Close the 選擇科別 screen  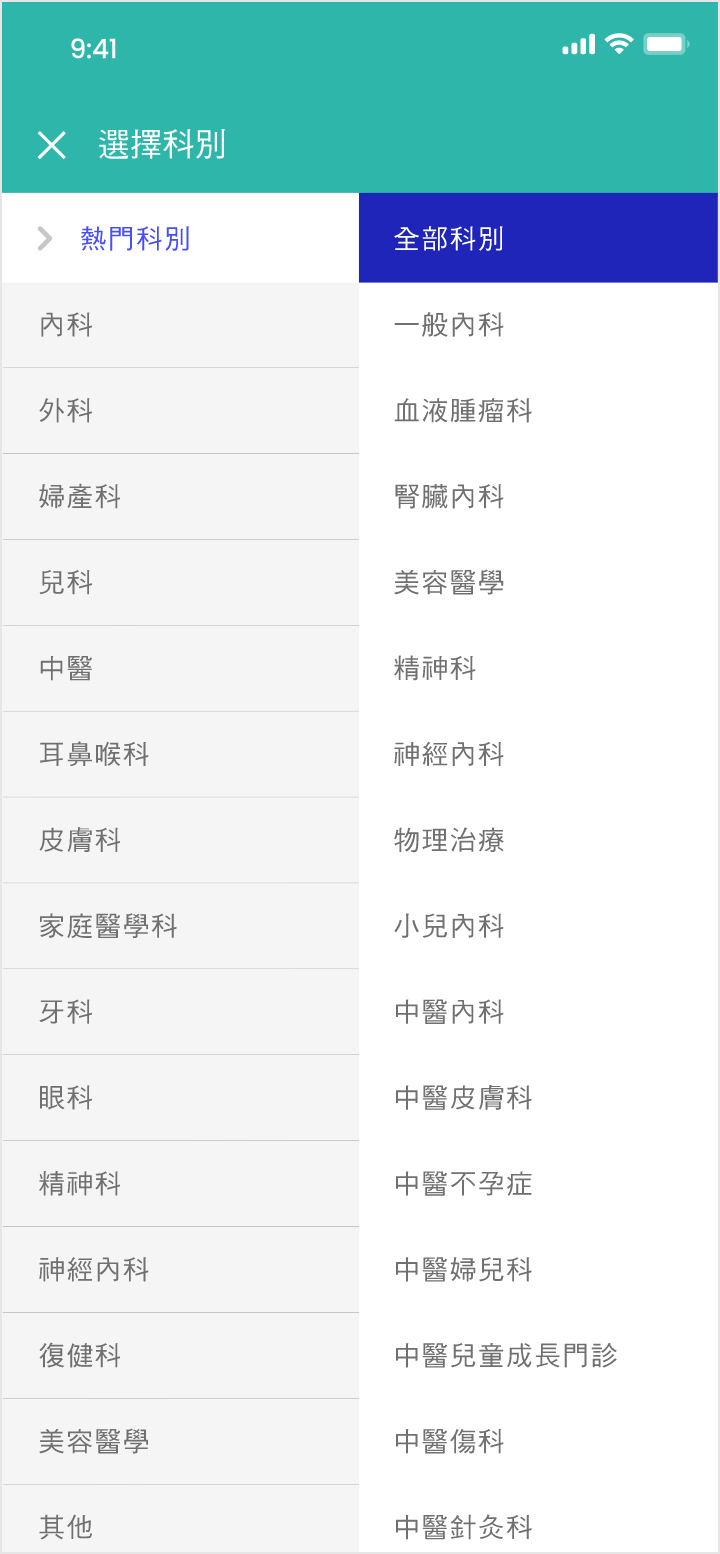pos(51,146)
